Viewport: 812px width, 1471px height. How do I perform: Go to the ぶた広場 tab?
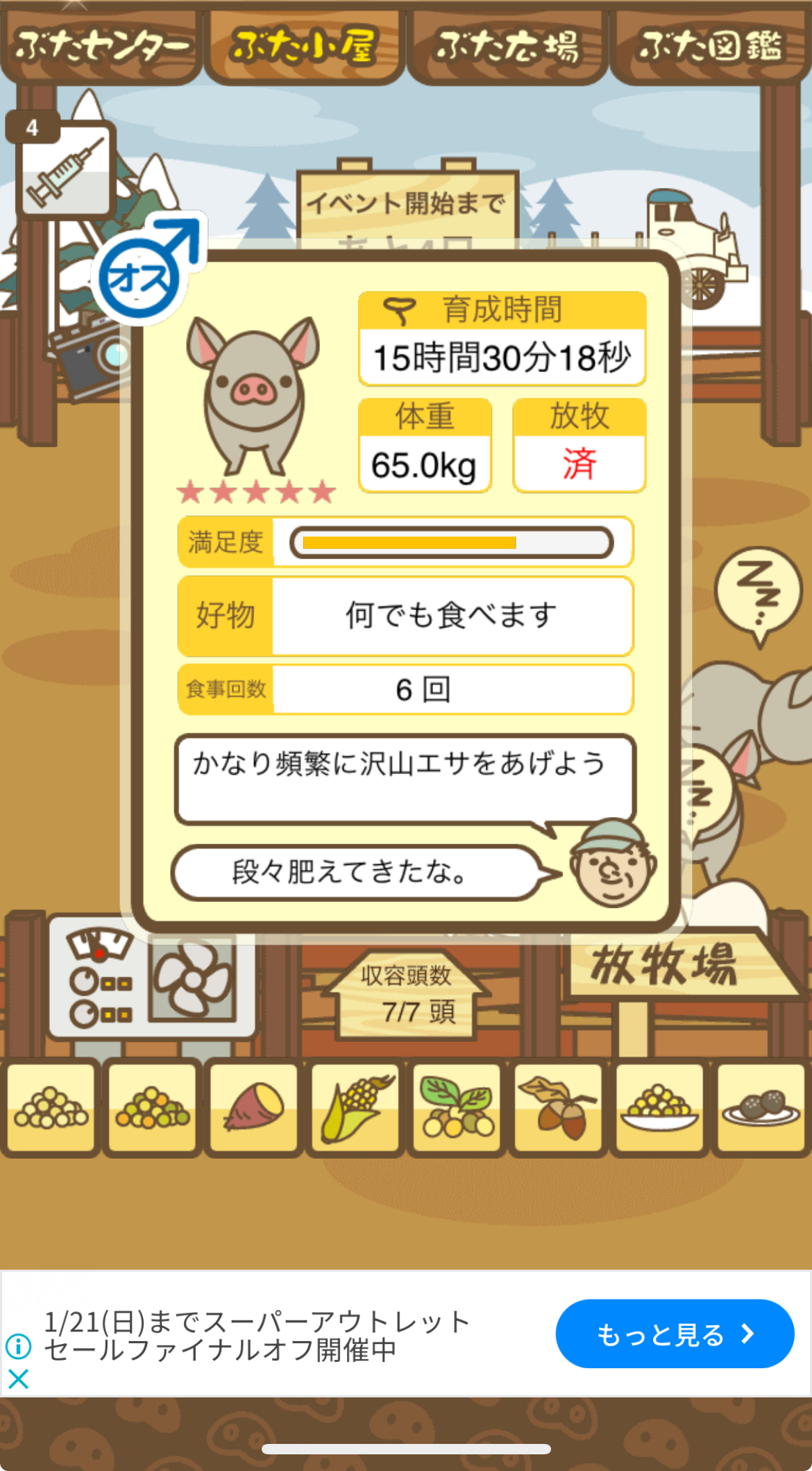pos(507,47)
